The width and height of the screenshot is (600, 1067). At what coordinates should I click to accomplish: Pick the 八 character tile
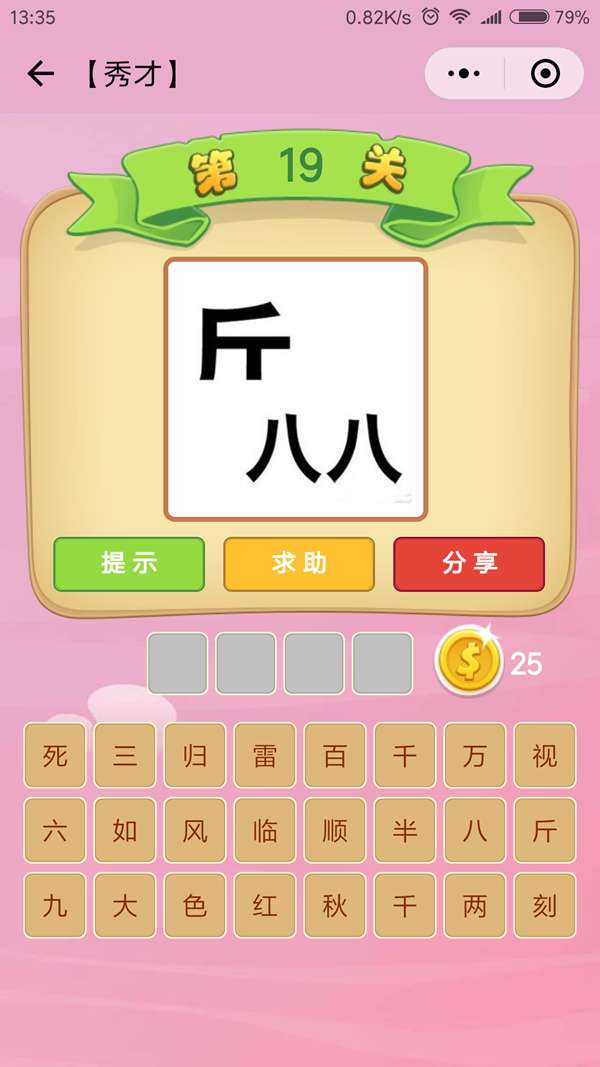(475, 831)
